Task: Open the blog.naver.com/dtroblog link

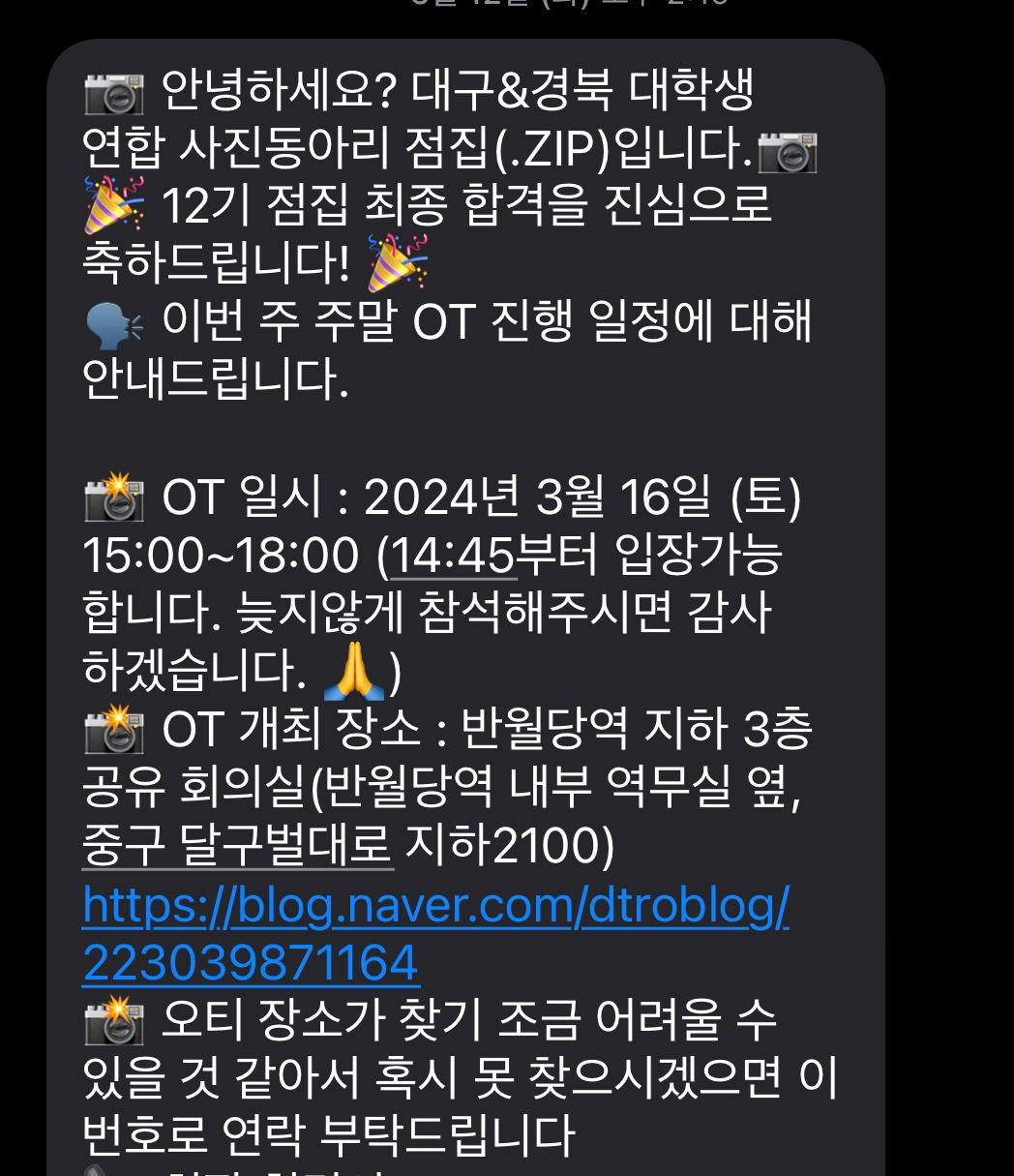Action: [x=435, y=907]
